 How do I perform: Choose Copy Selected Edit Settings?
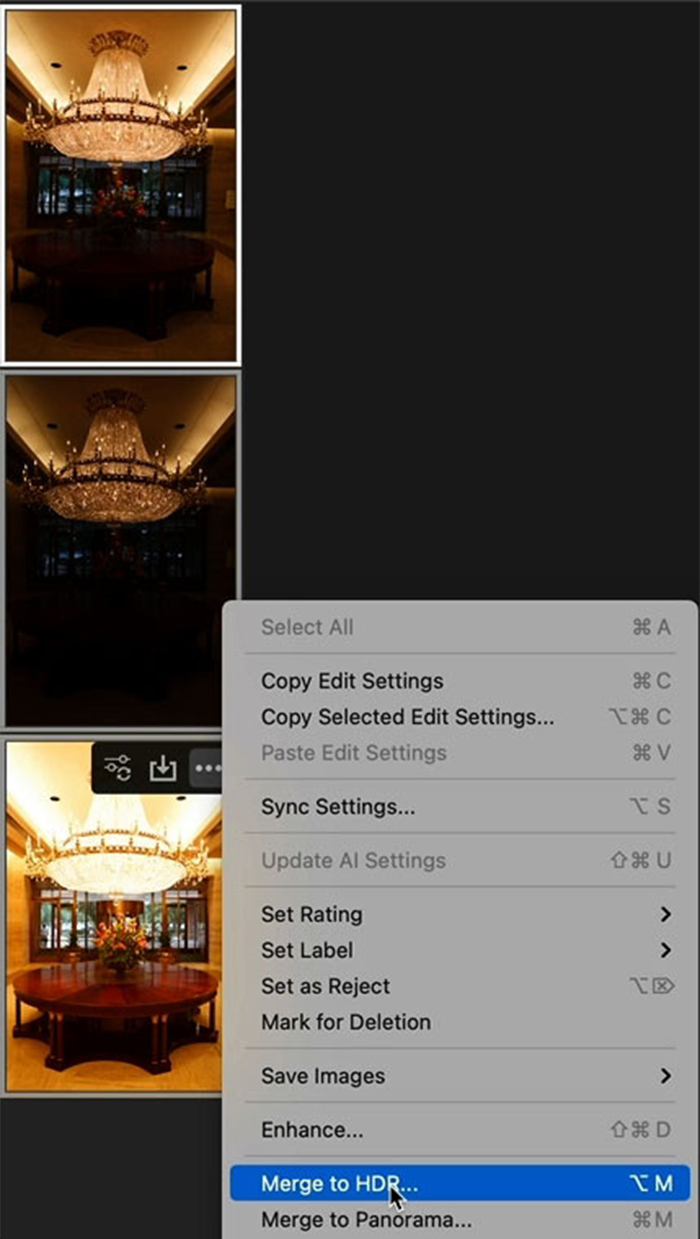pos(407,717)
